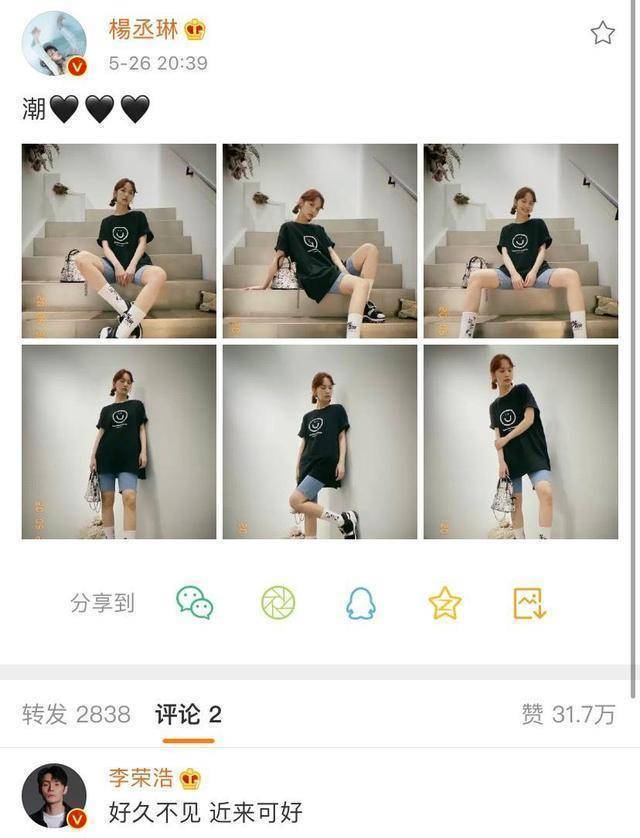The width and height of the screenshot is (640, 838).
Task: Like the post showing 赞 31.7万
Action: click(x=568, y=714)
